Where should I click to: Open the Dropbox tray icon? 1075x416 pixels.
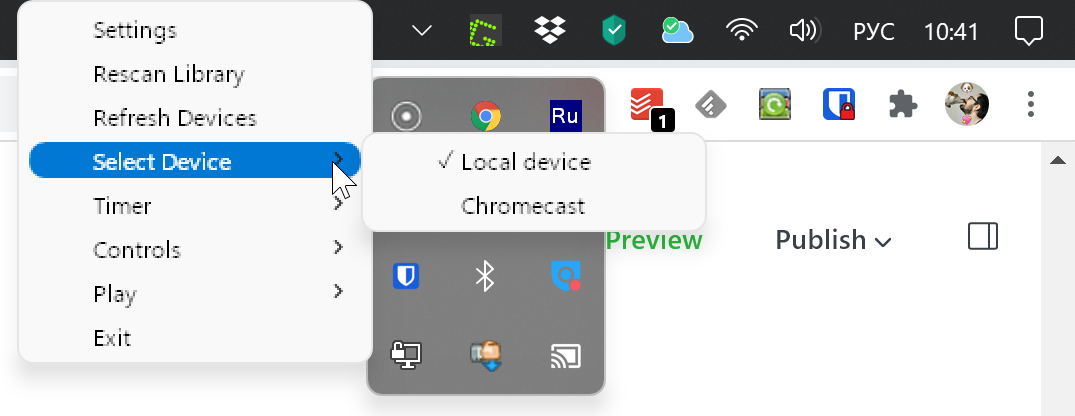coord(549,31)
